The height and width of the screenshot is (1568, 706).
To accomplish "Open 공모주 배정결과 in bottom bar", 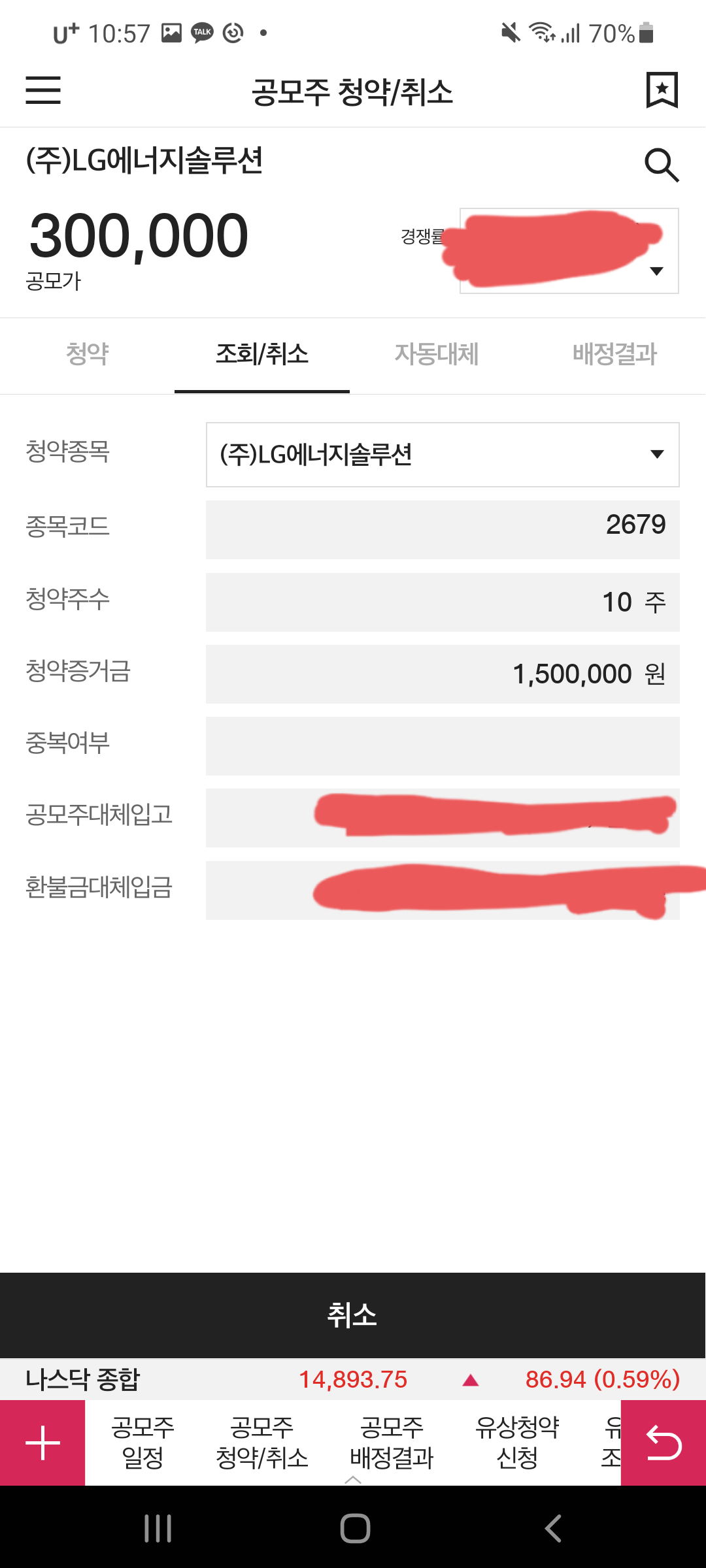I will pos(392,1443).
